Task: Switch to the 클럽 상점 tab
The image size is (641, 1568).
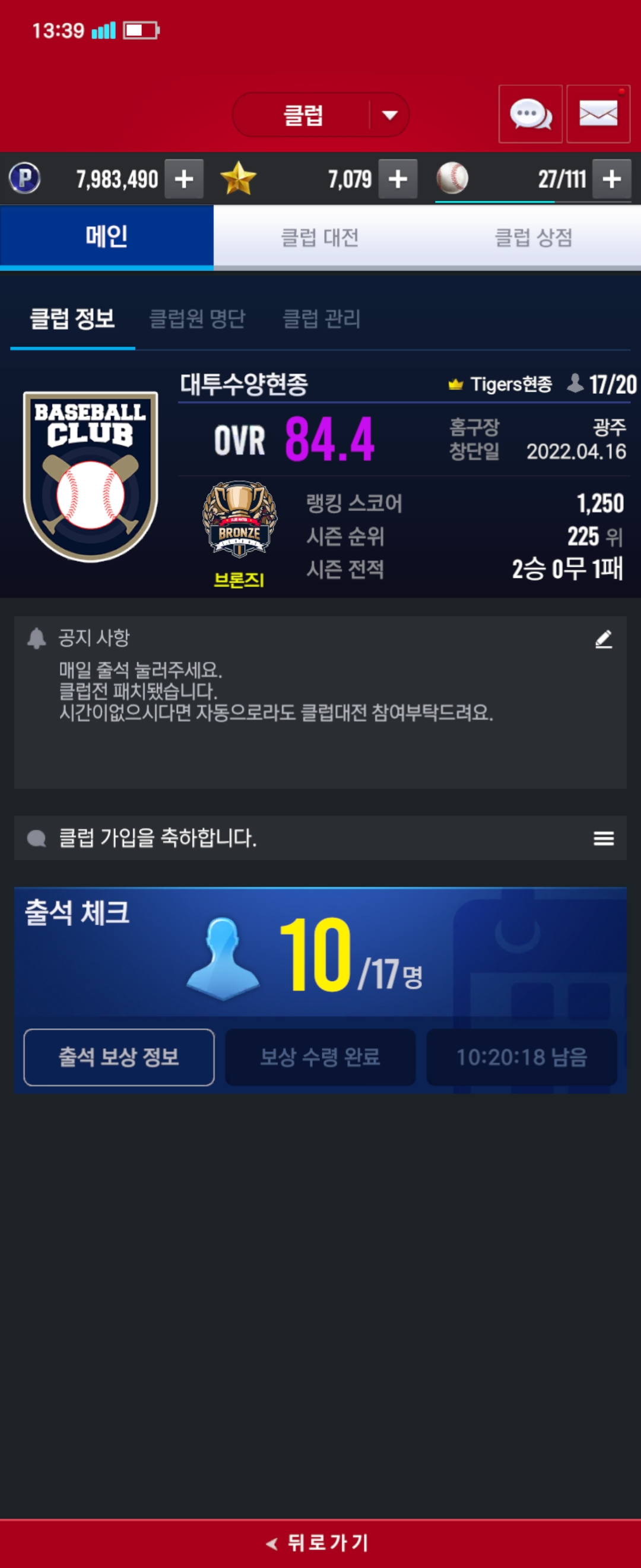Action: 534,238
